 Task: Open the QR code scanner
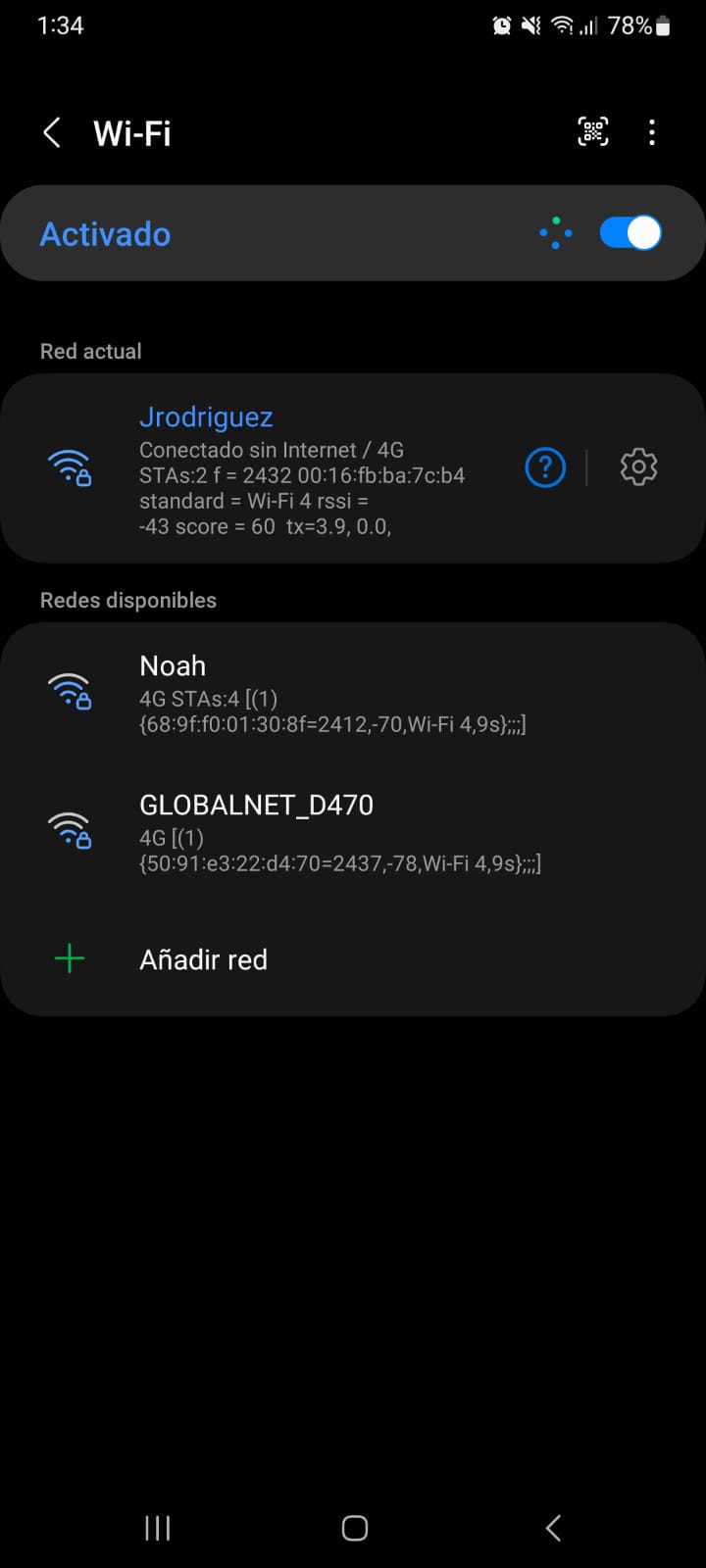click(592, 132)
